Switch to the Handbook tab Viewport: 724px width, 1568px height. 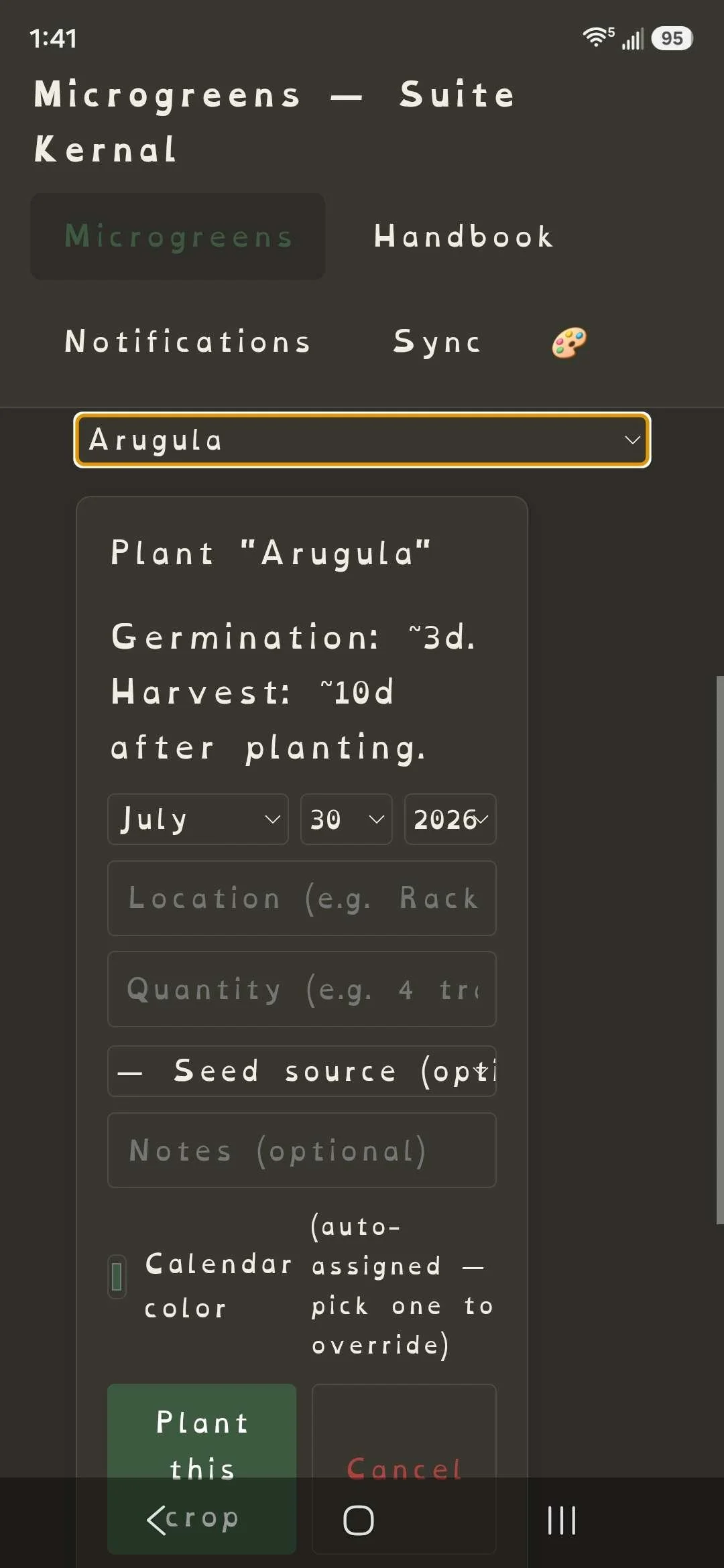point(463,237)
